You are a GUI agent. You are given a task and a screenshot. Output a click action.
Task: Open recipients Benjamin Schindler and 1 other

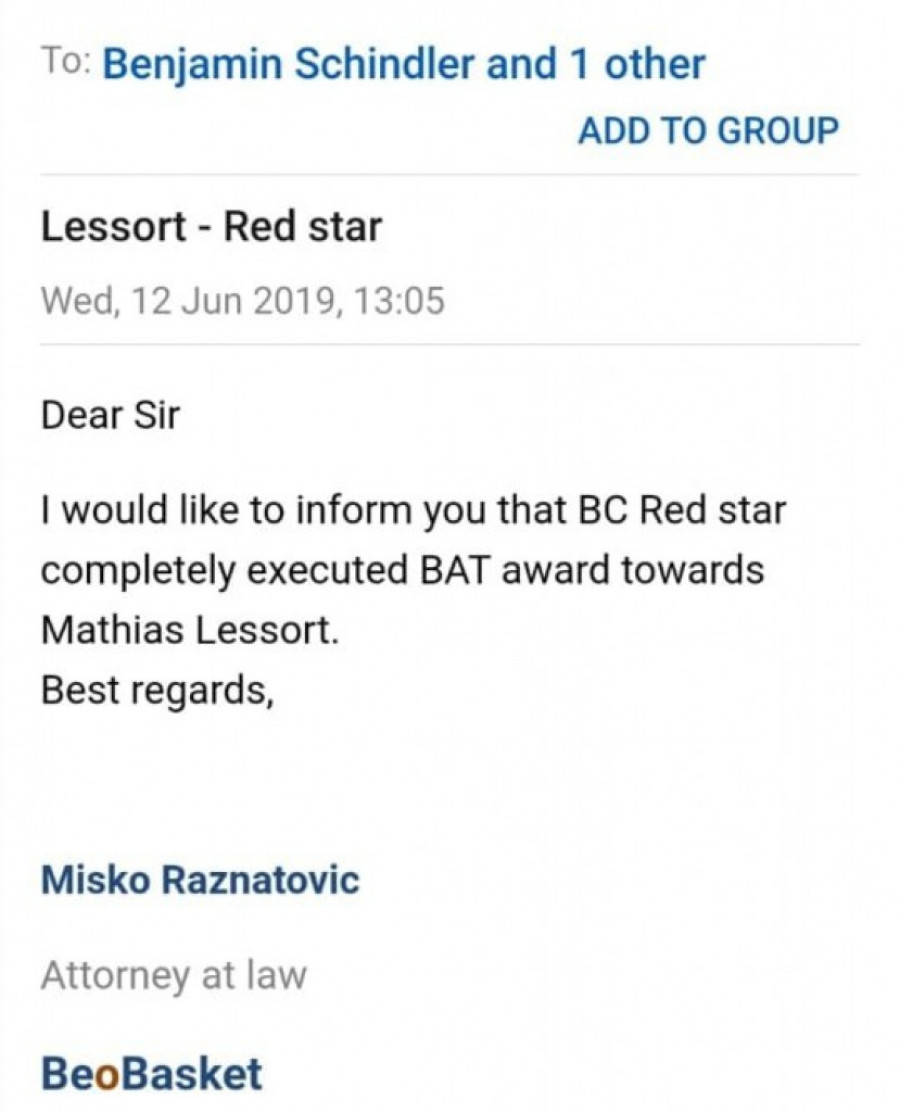click(x=404, y=64)
